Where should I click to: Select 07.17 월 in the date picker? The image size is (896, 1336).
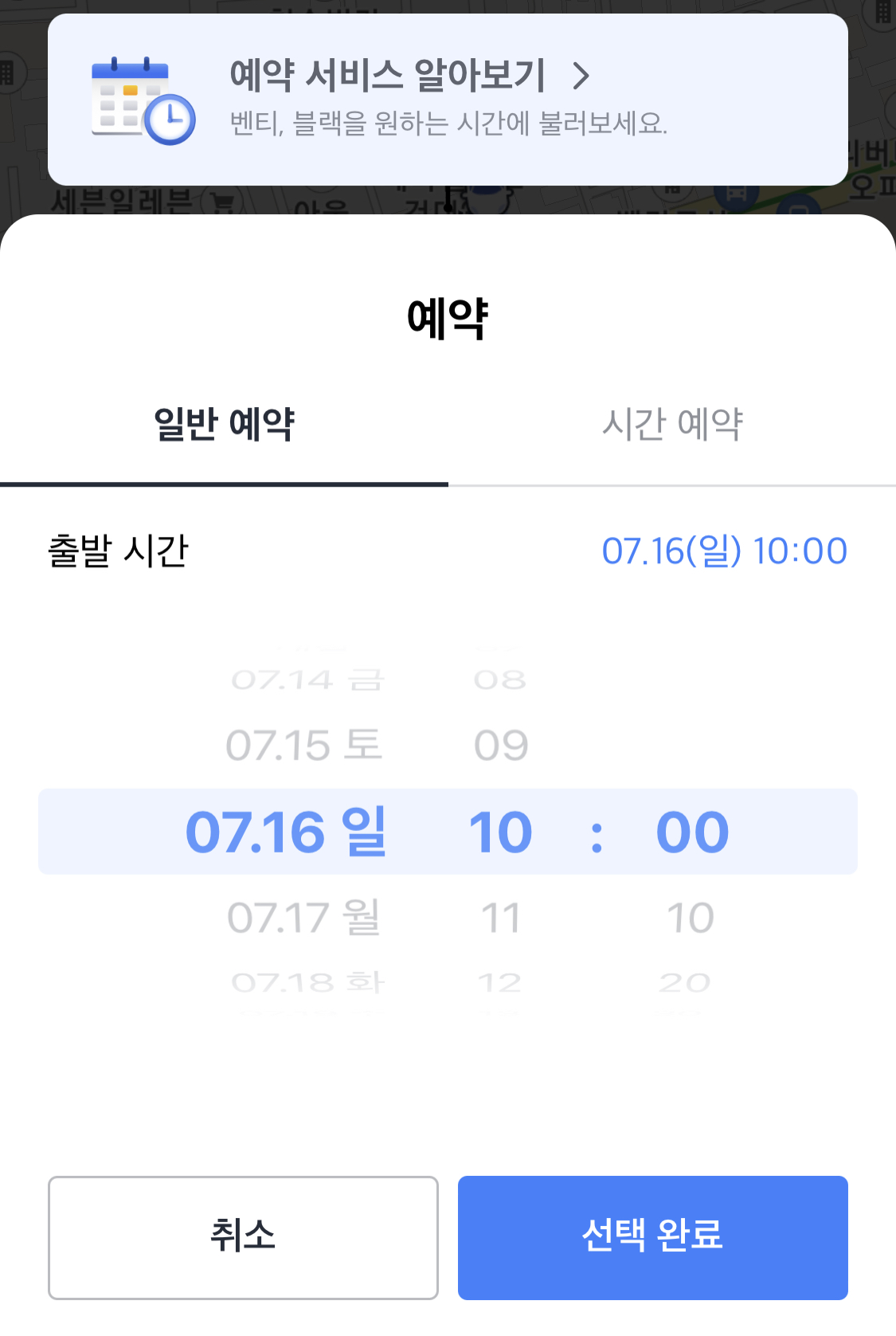coord(303,916)
